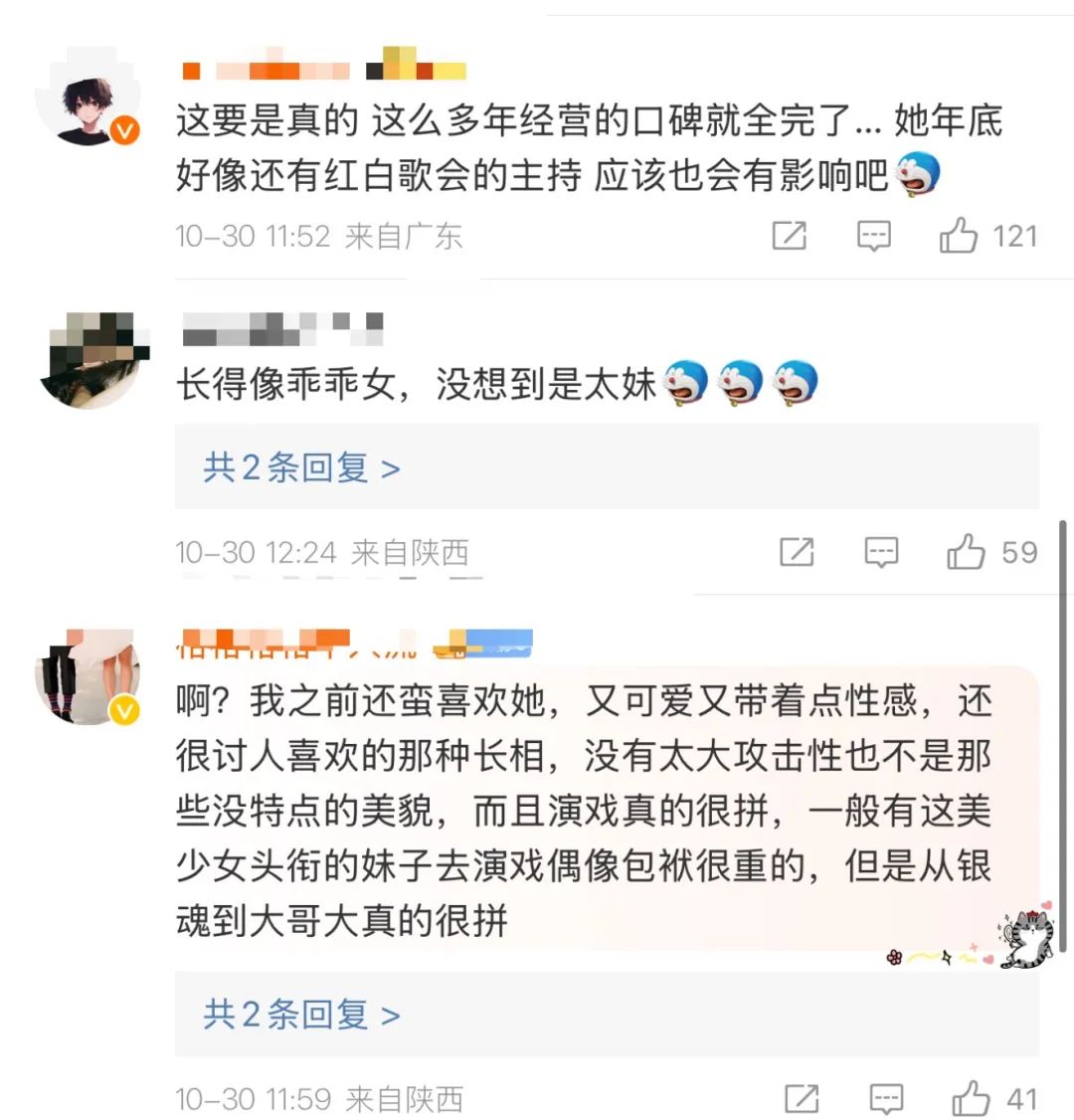This screenshot has width=1074, height=1120.
Task: Visit profile of the 啊?我之前 commenter
Action: coord(88,675)
